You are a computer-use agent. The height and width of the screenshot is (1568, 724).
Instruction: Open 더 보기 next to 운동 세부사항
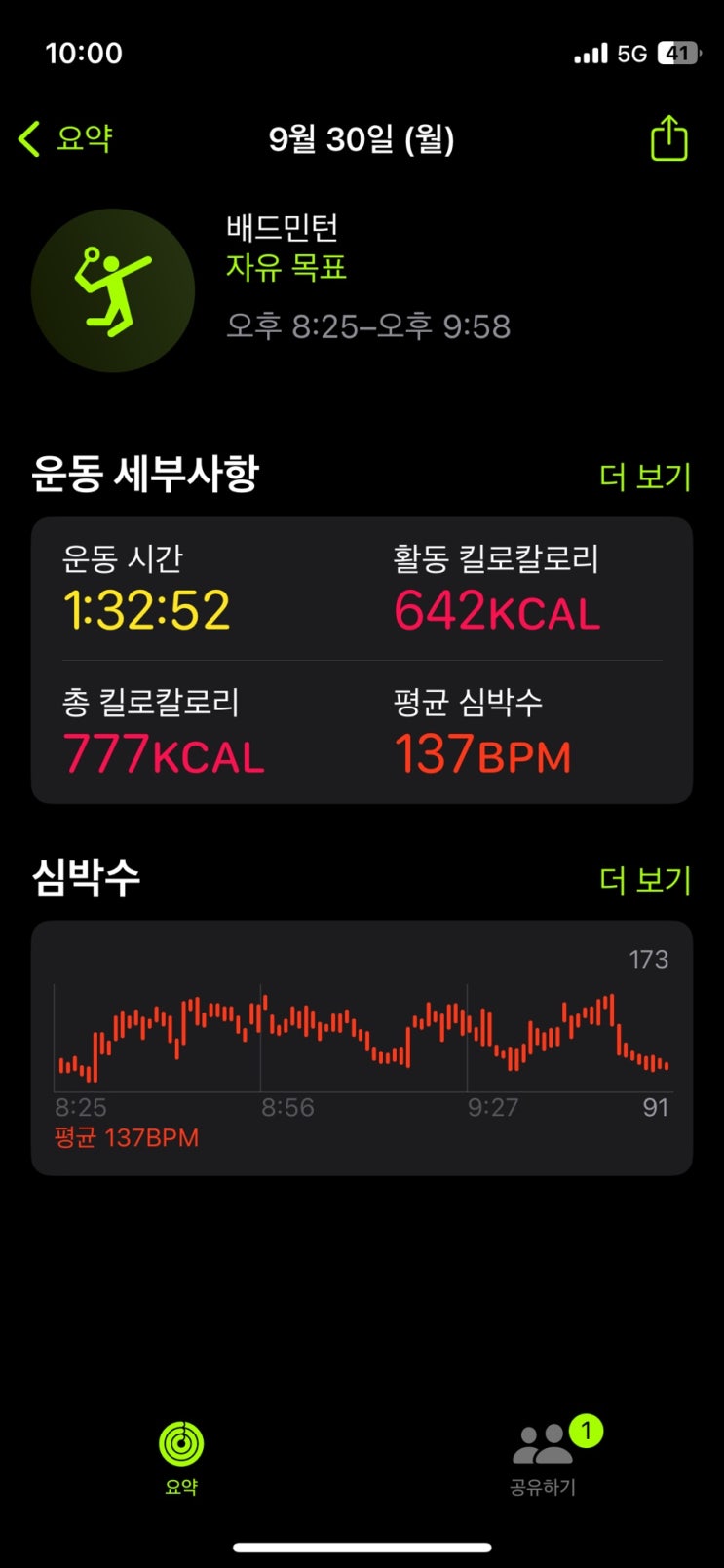(645, 477)
